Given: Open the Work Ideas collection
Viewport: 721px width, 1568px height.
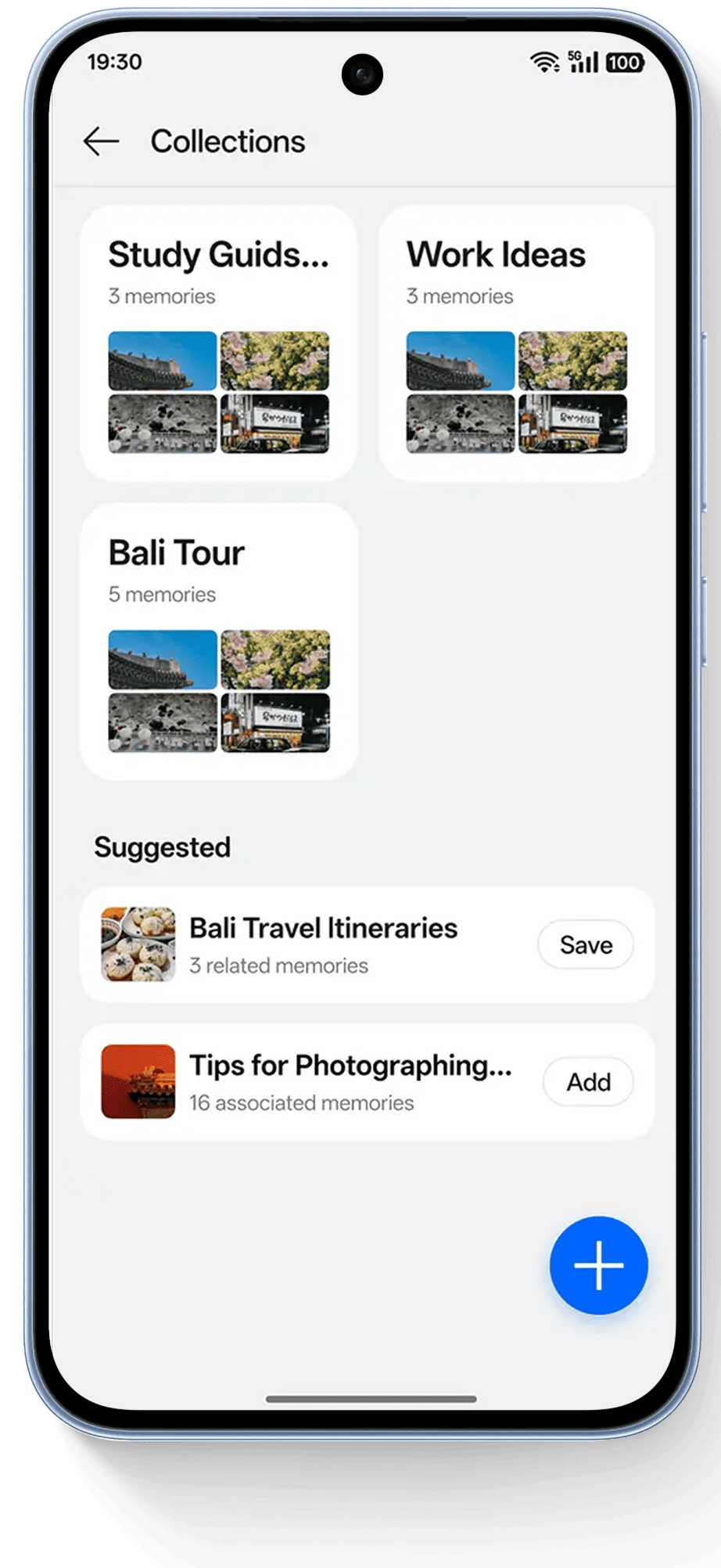Looking at the screenshot, I should click(516, 343).
